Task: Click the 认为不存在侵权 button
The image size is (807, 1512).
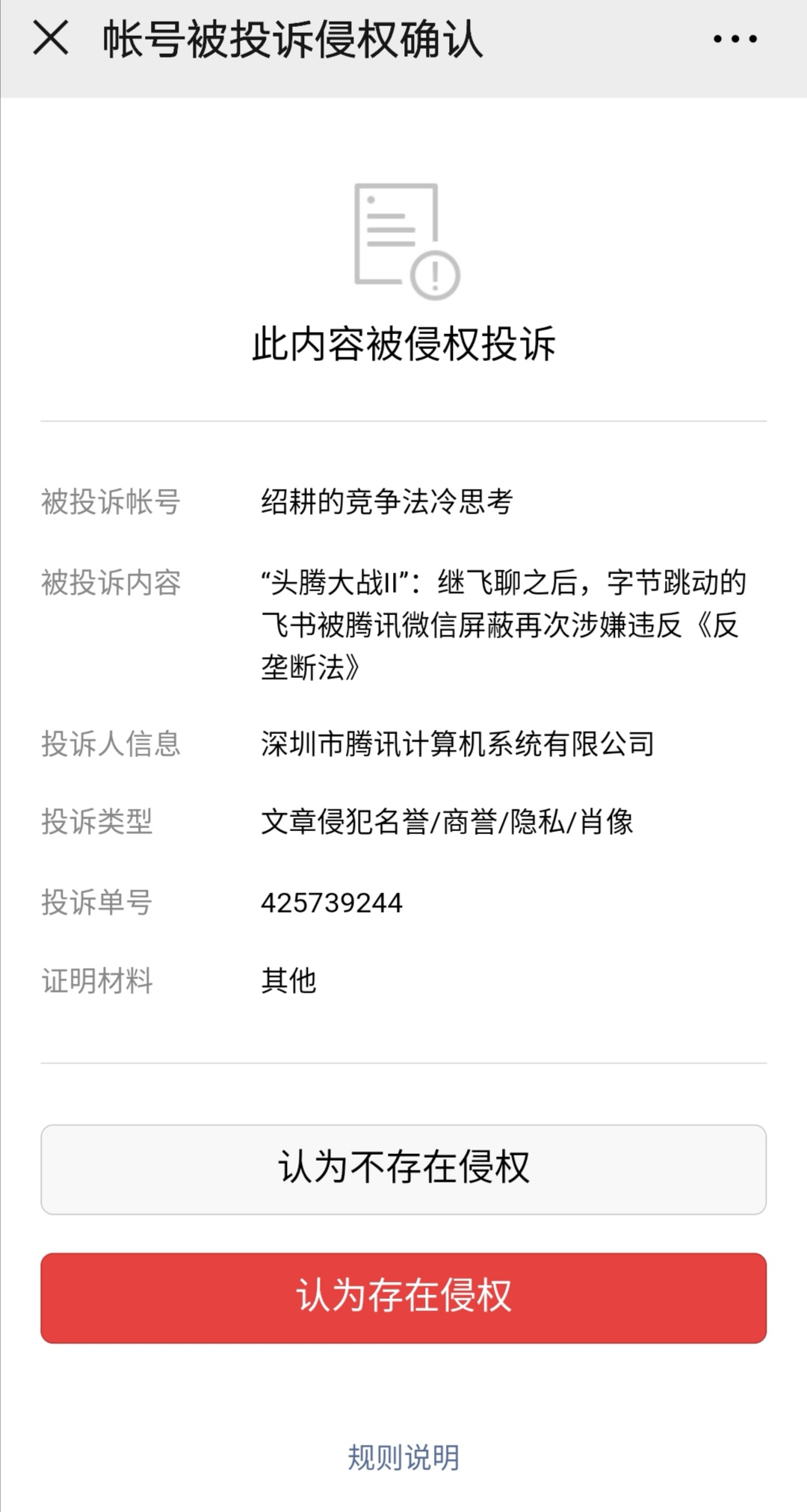Action: 403,1167
